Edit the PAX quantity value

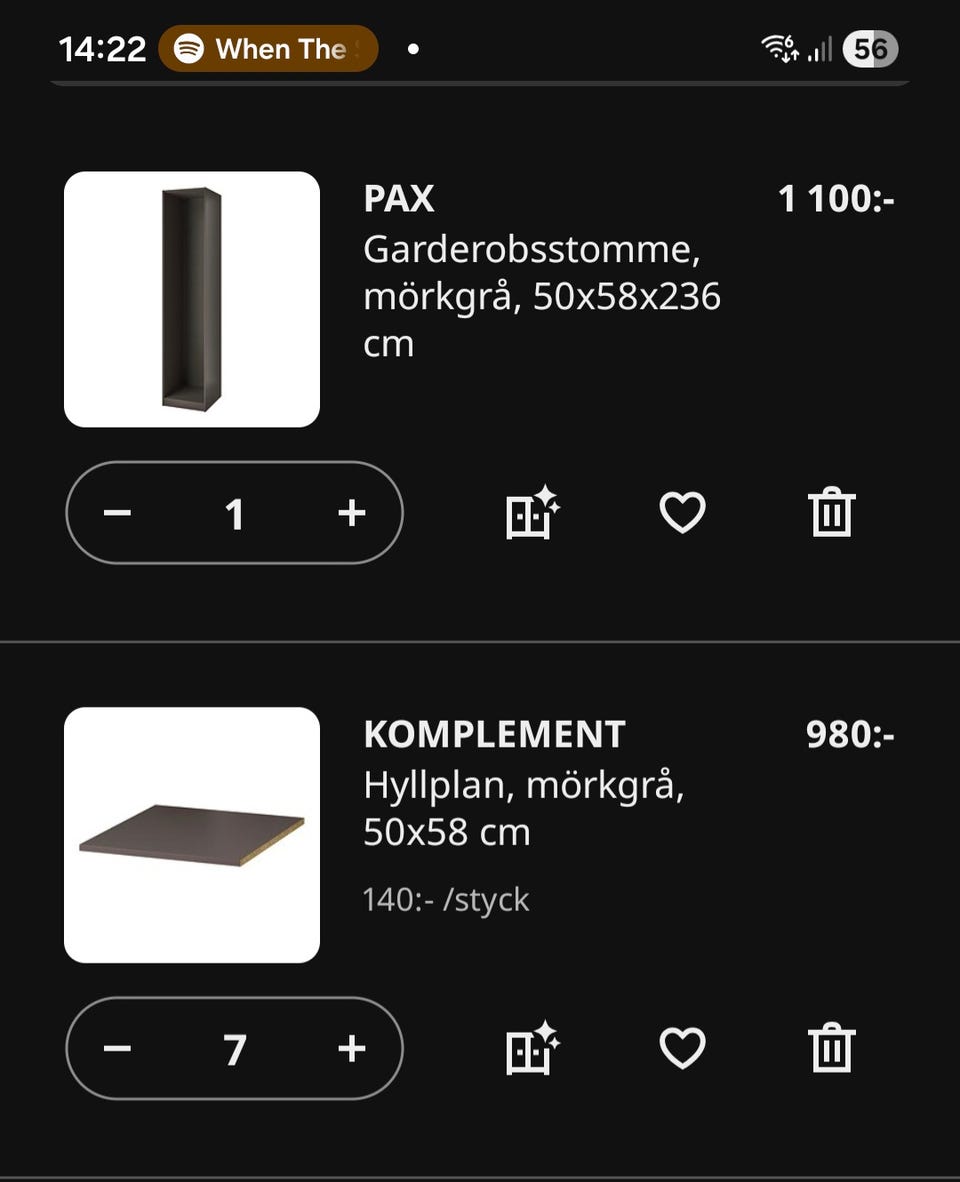[x=234, y=514]
